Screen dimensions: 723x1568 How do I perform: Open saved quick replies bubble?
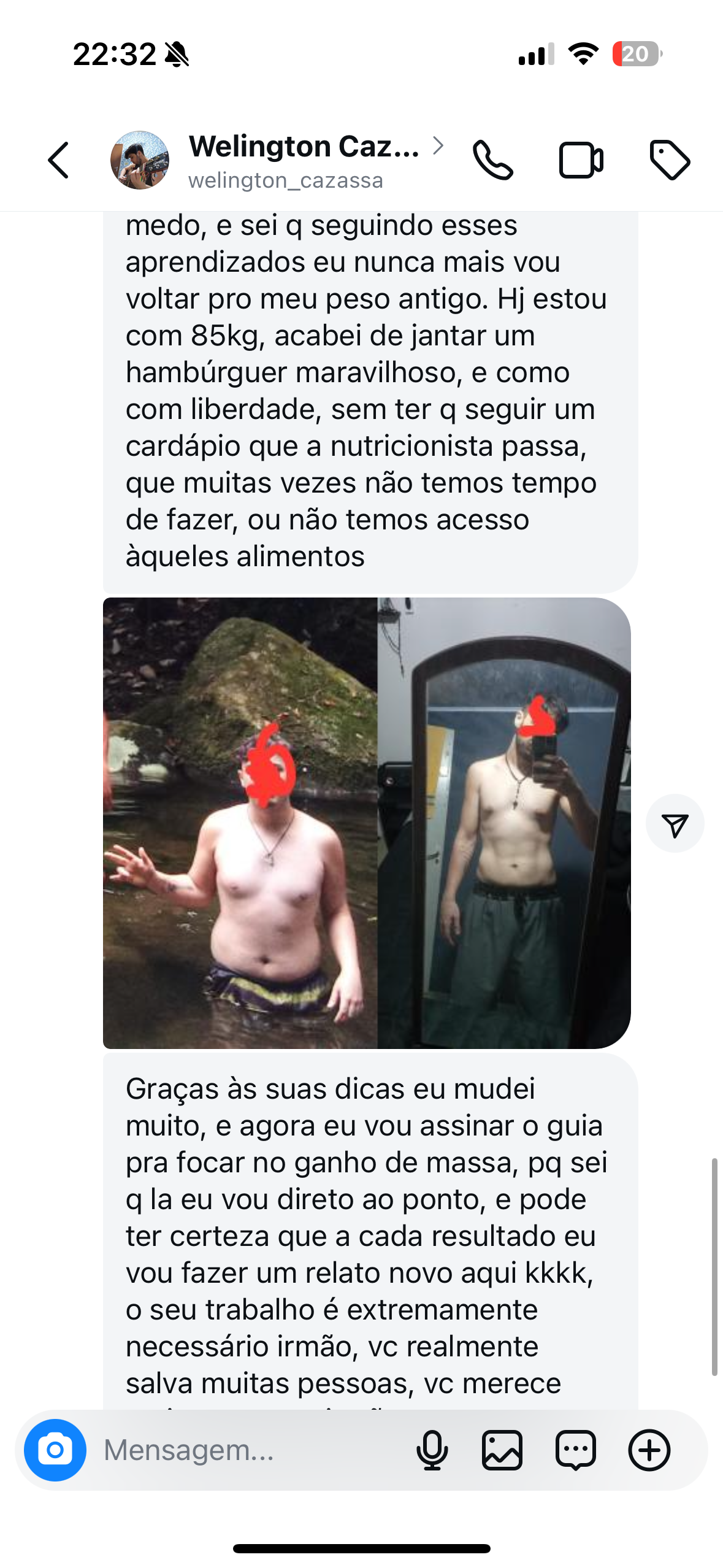tap(575, 1450)
